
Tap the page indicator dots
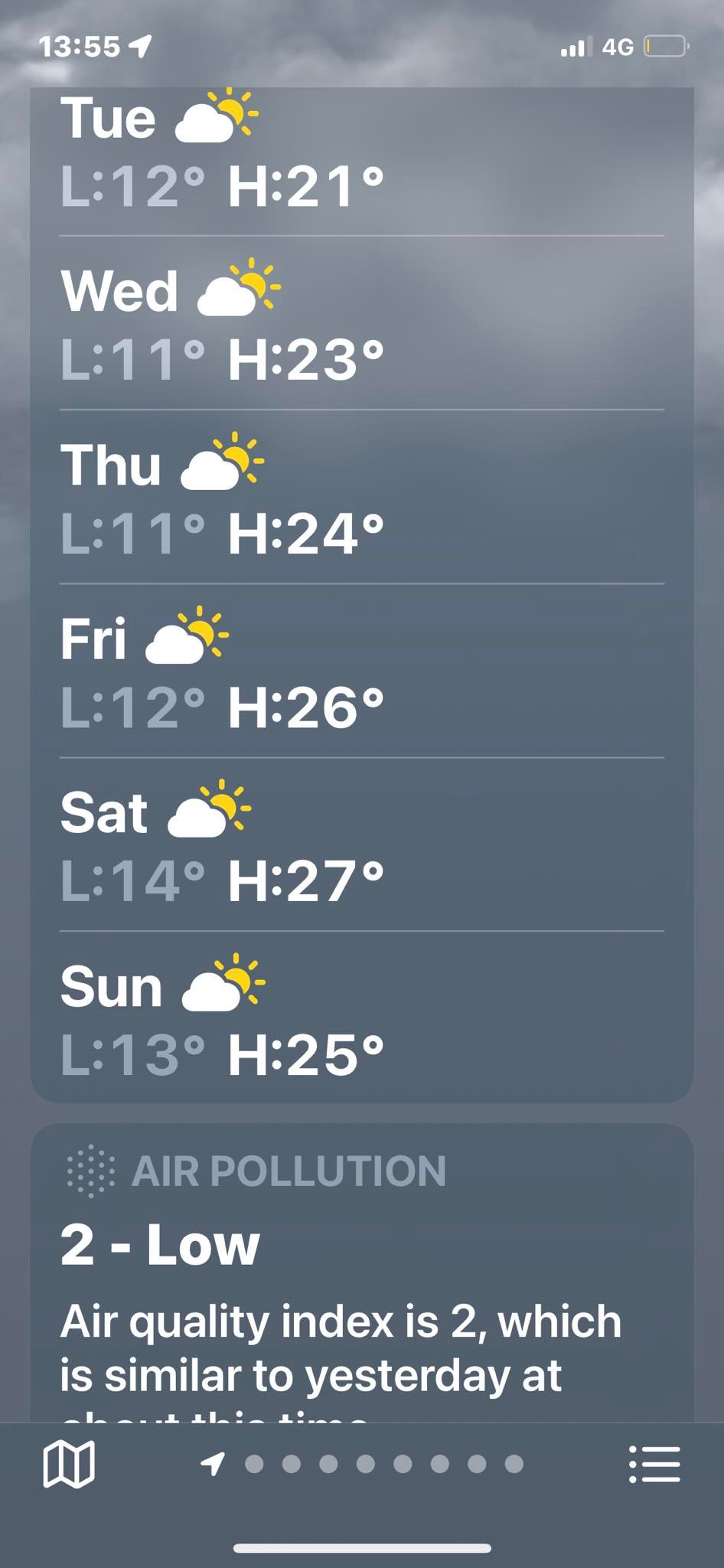(364, 1464)
